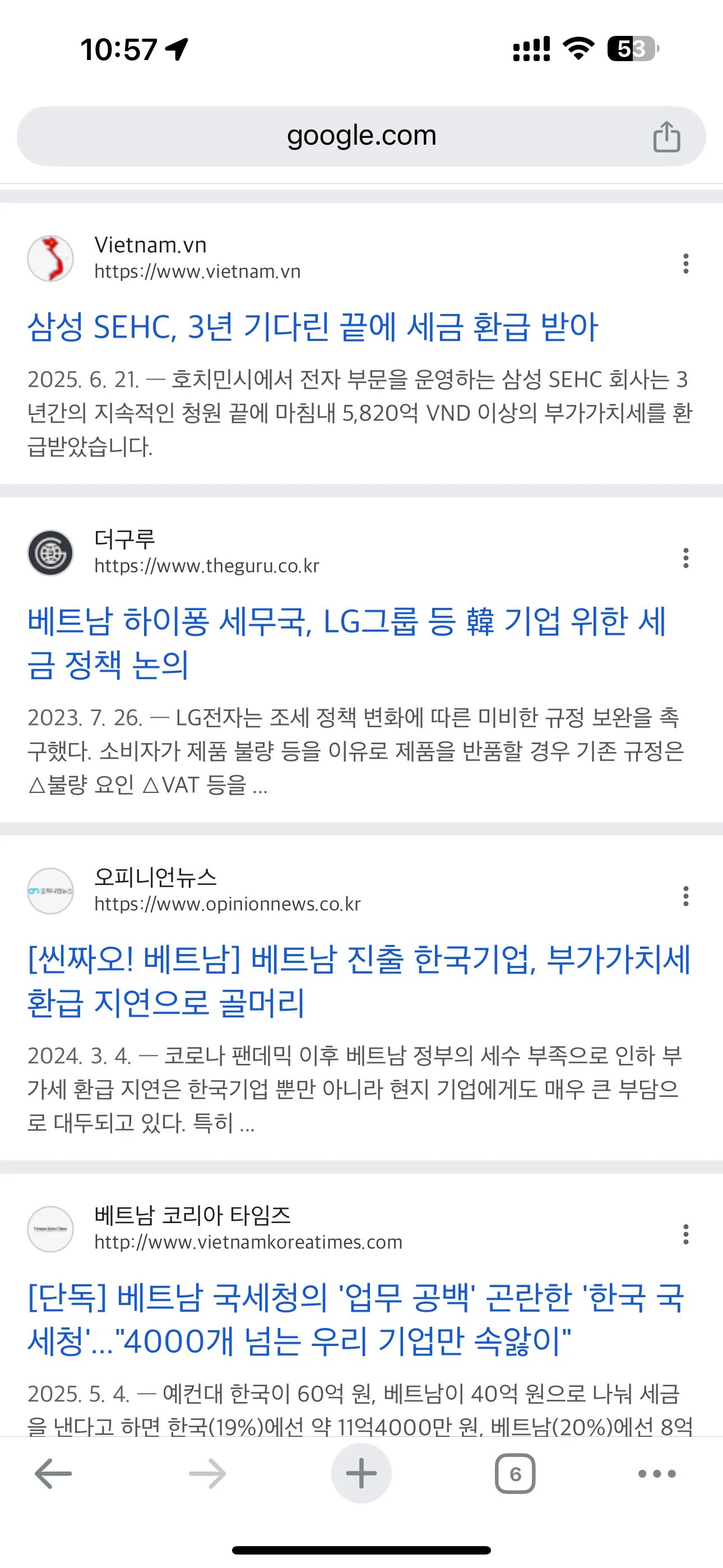Go back to the previous page
Viewport: 723px width, 1568px height.
click(x=54, y=1474)
